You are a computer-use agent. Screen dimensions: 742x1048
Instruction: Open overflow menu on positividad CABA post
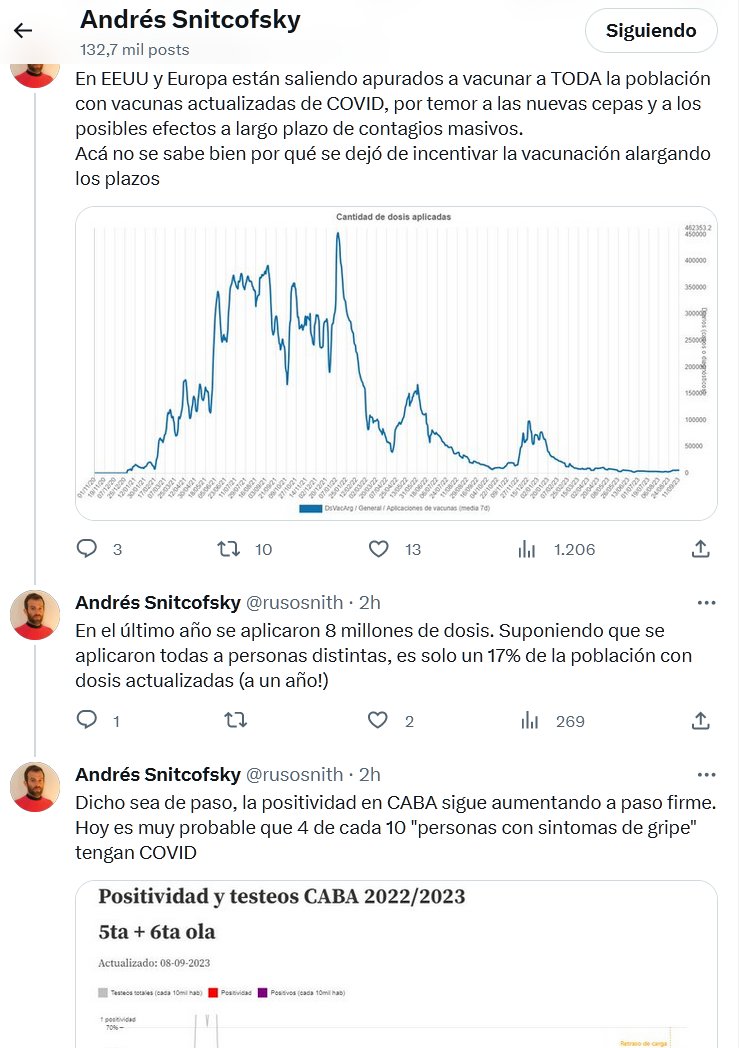(706, 775)
